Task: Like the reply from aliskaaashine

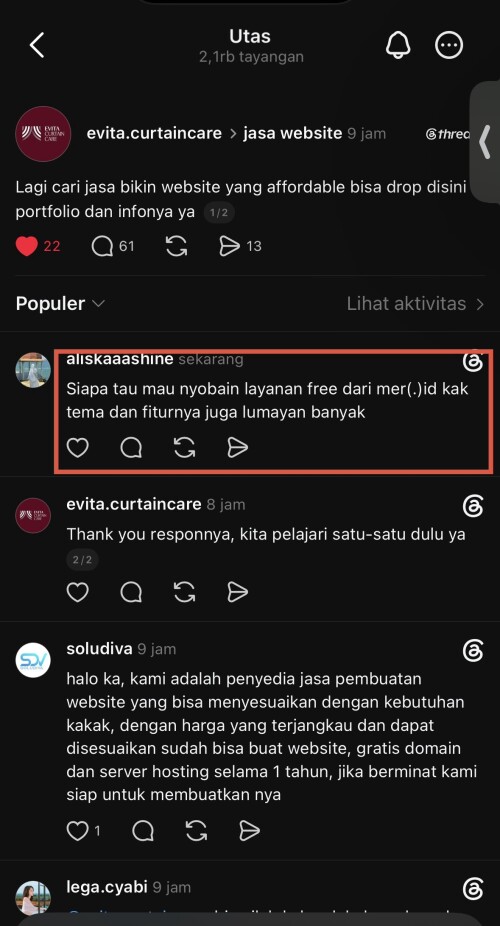Action: click(x=77, y=448)
